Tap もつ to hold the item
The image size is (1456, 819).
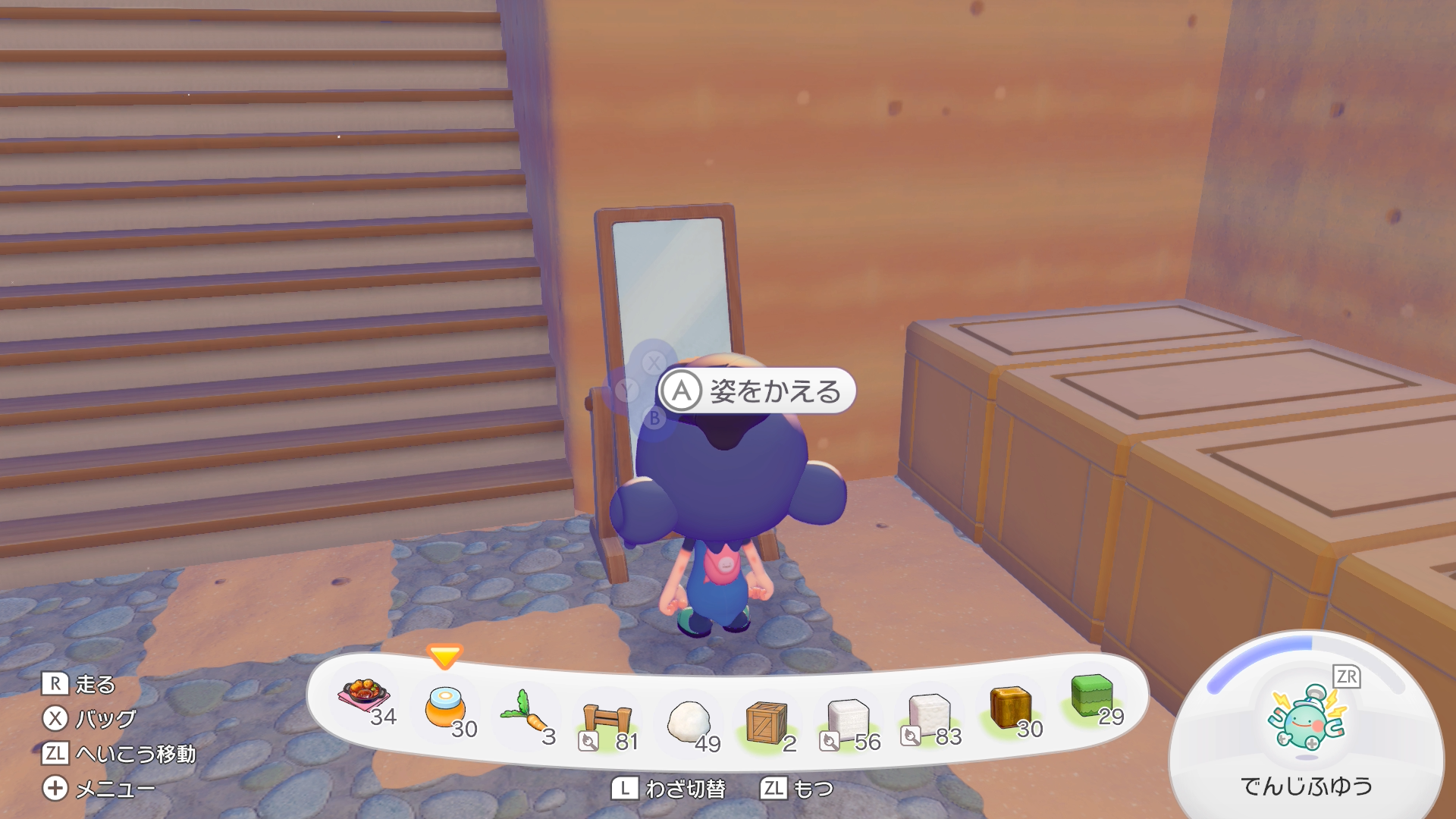797,789
